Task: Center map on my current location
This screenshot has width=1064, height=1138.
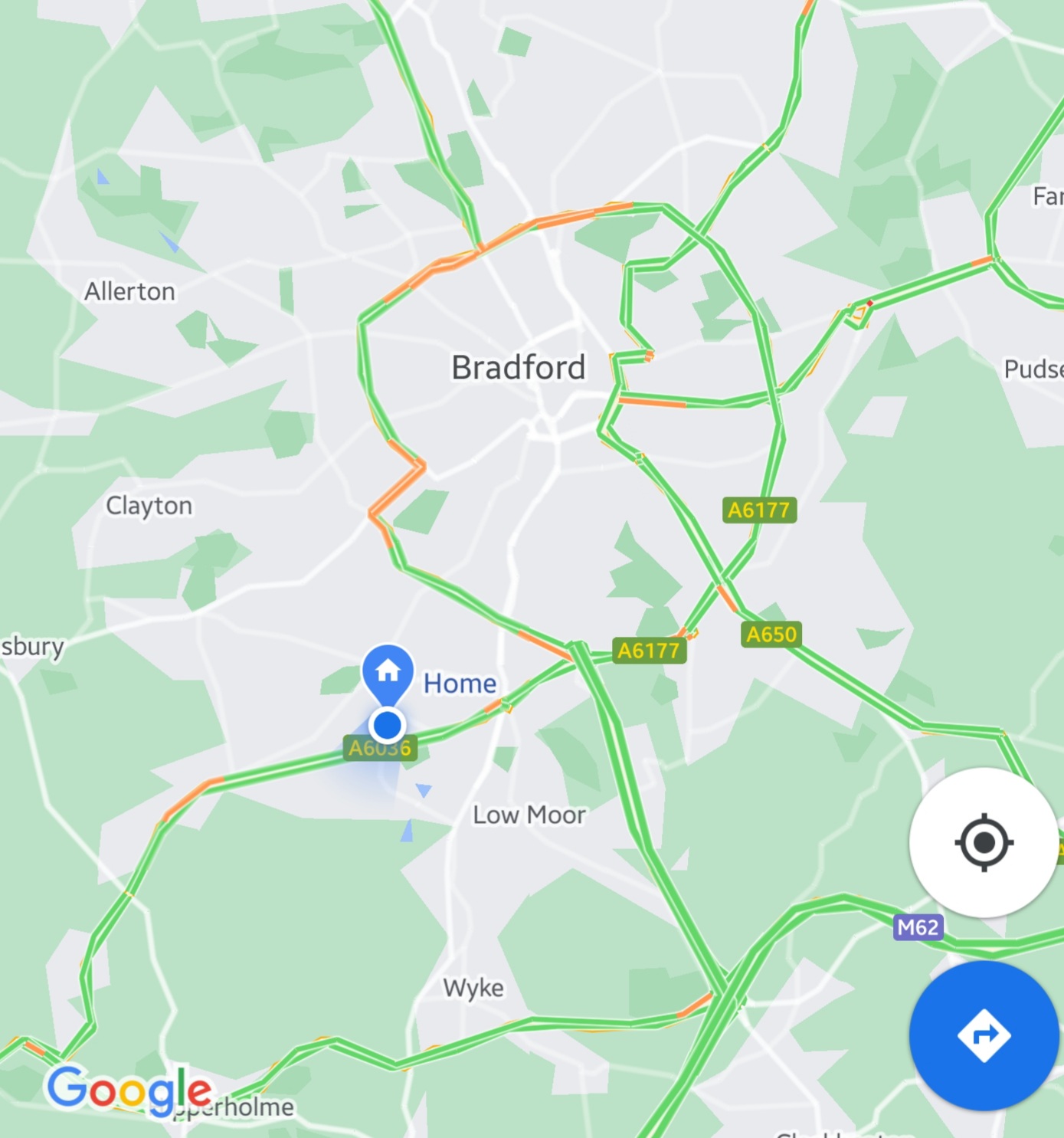Action: 984,842
